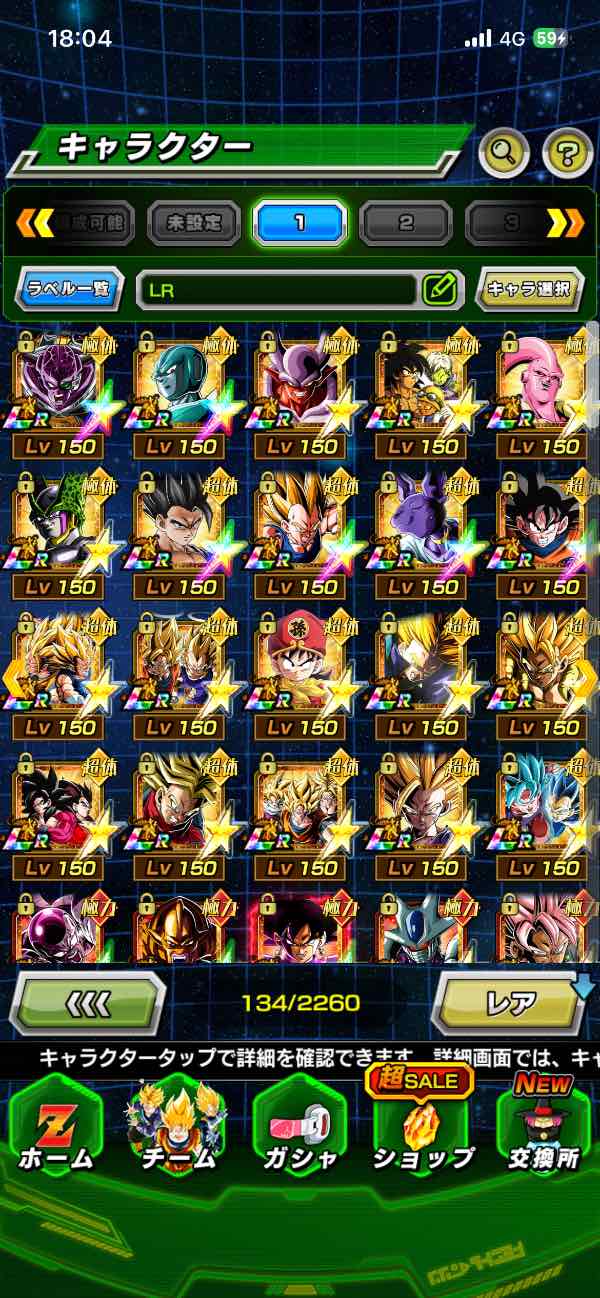The width and height of the screenshot is (600, 1298).
Task: Switch to label tab 2
Action: (x=406, y=223)
